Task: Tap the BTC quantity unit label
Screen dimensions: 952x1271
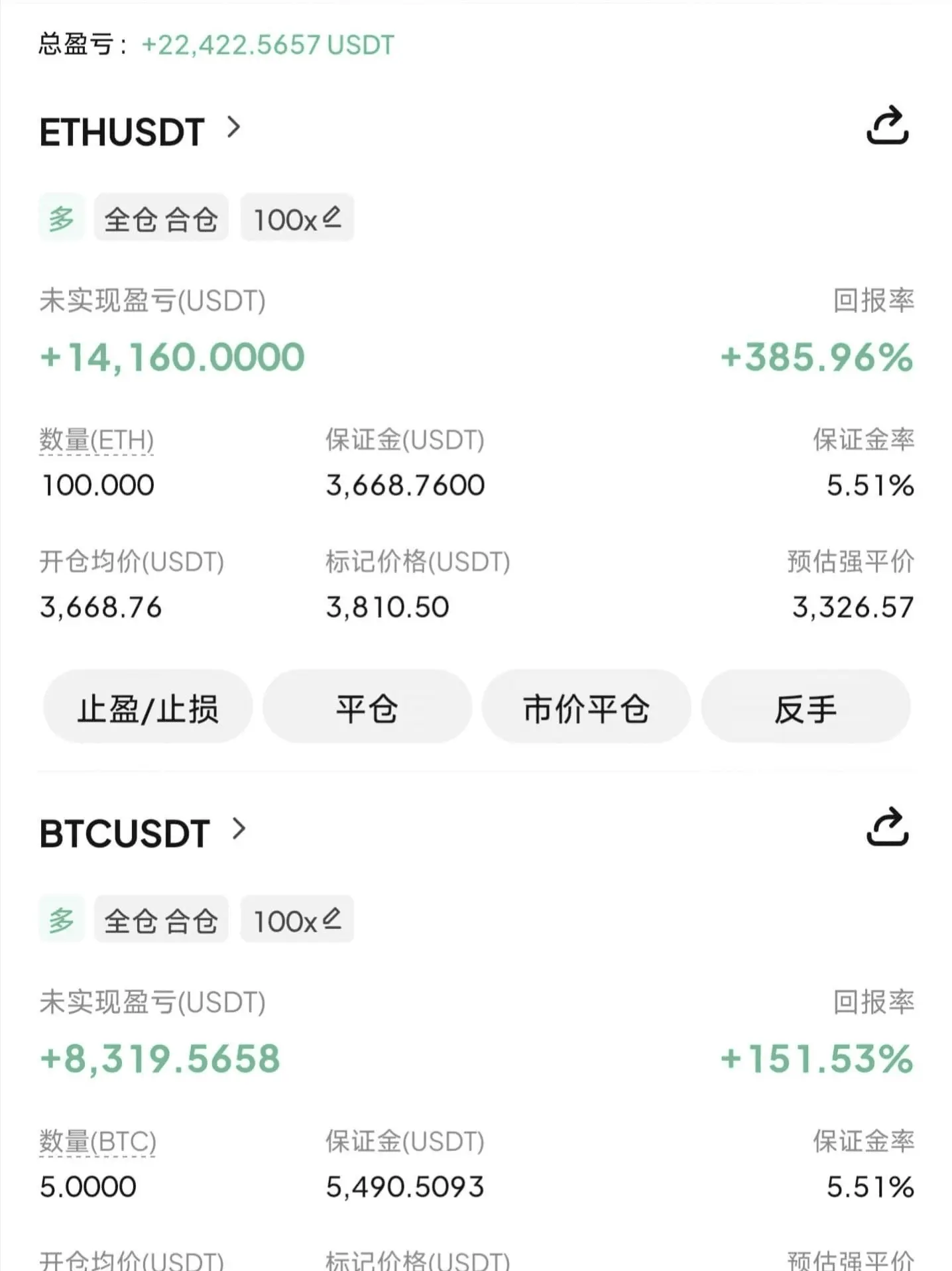Action: pos(97,1142)
